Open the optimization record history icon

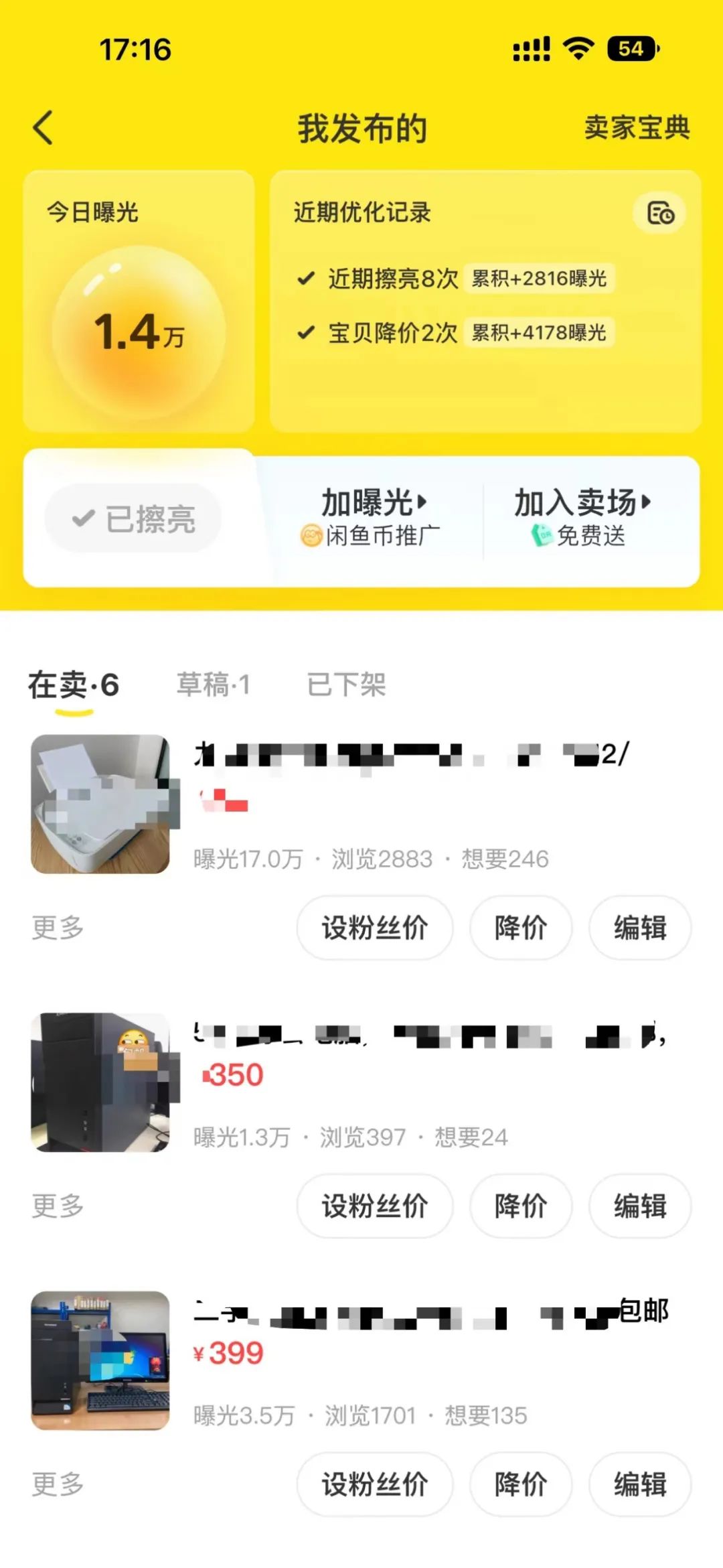(x=659, y=213)
